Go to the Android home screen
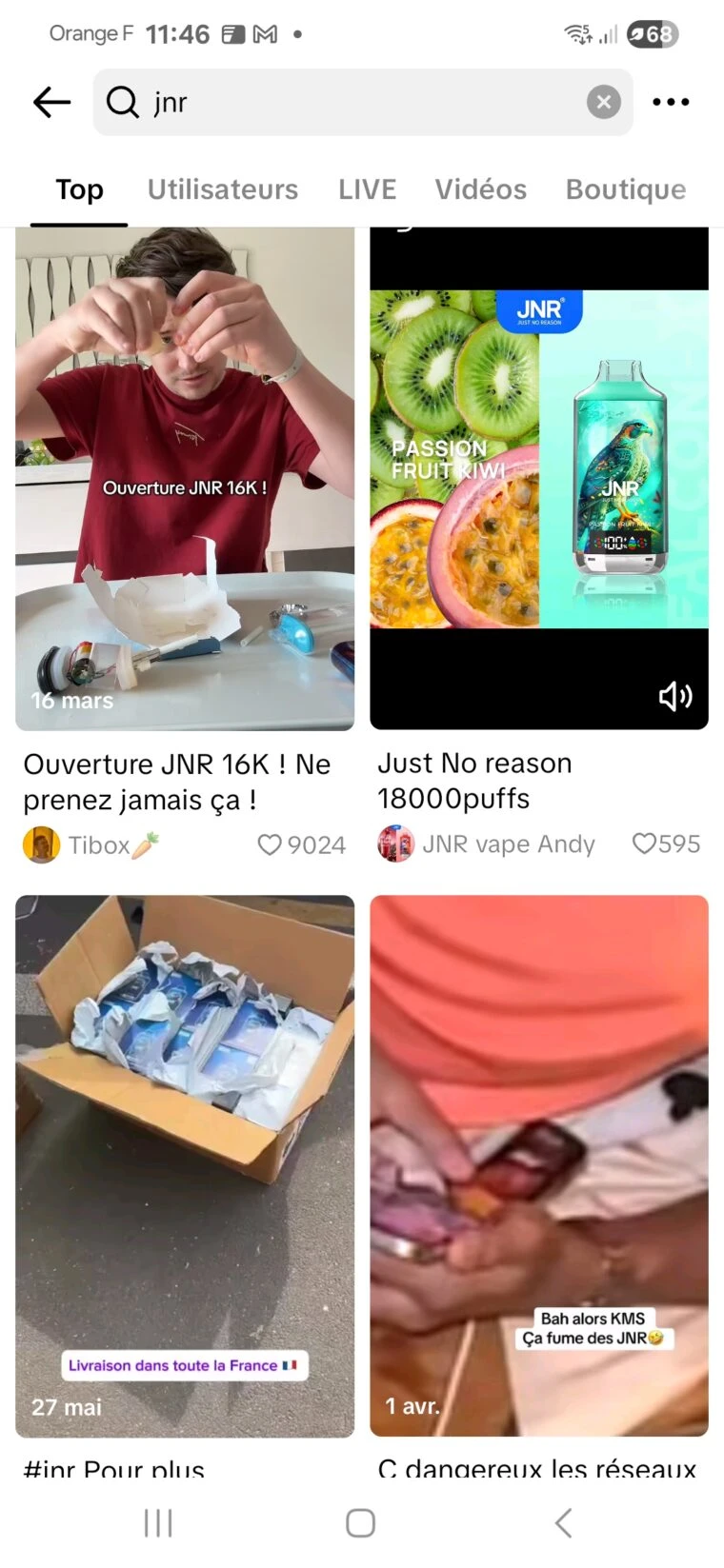The width and height of the screenshot is (724, 1568). pos(360,1522)
